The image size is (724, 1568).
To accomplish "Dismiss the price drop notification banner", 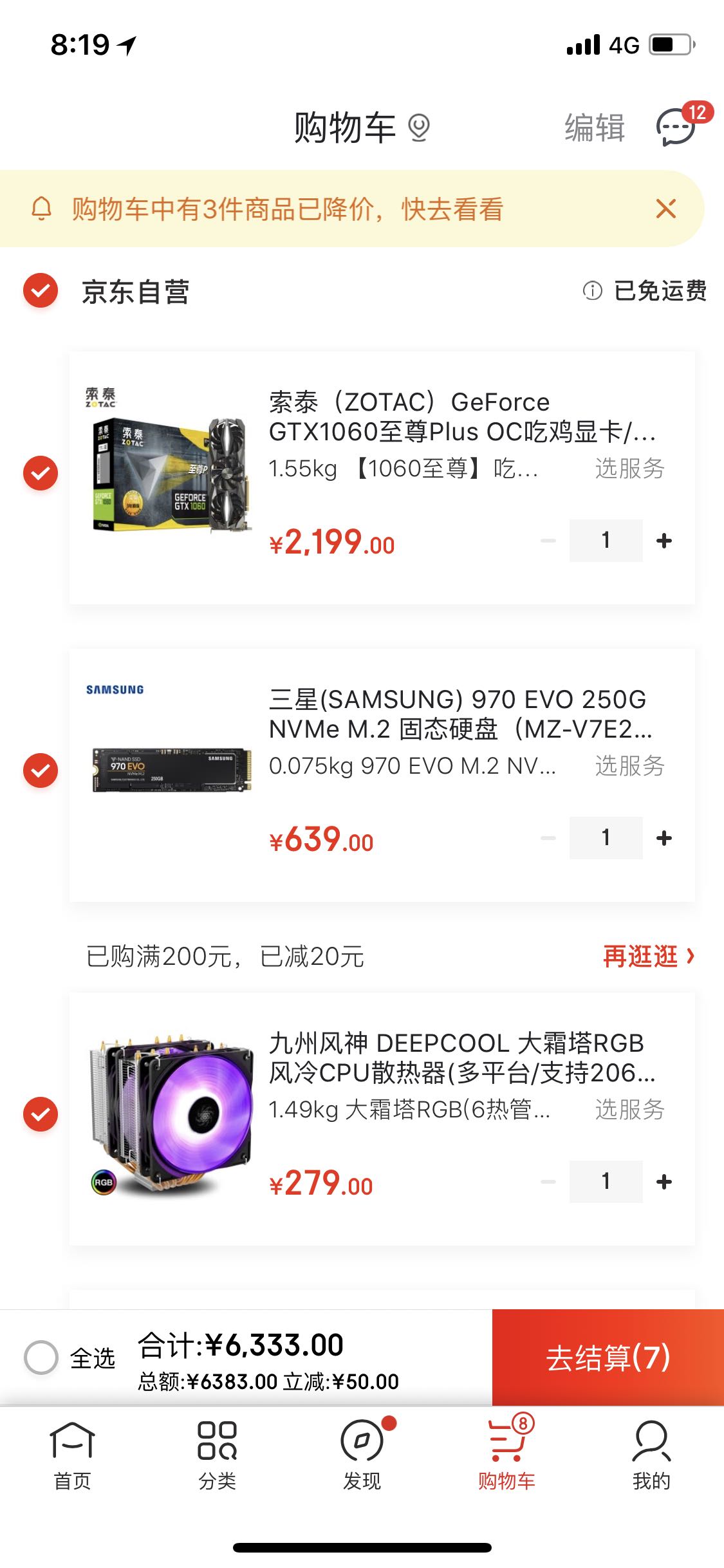I will tap(665, 209).
